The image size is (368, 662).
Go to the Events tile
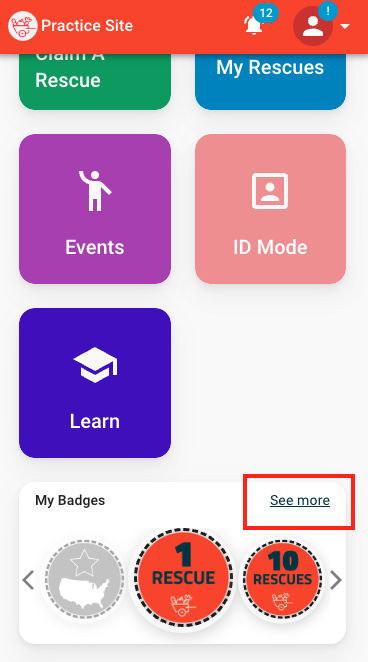pos(95,209)
